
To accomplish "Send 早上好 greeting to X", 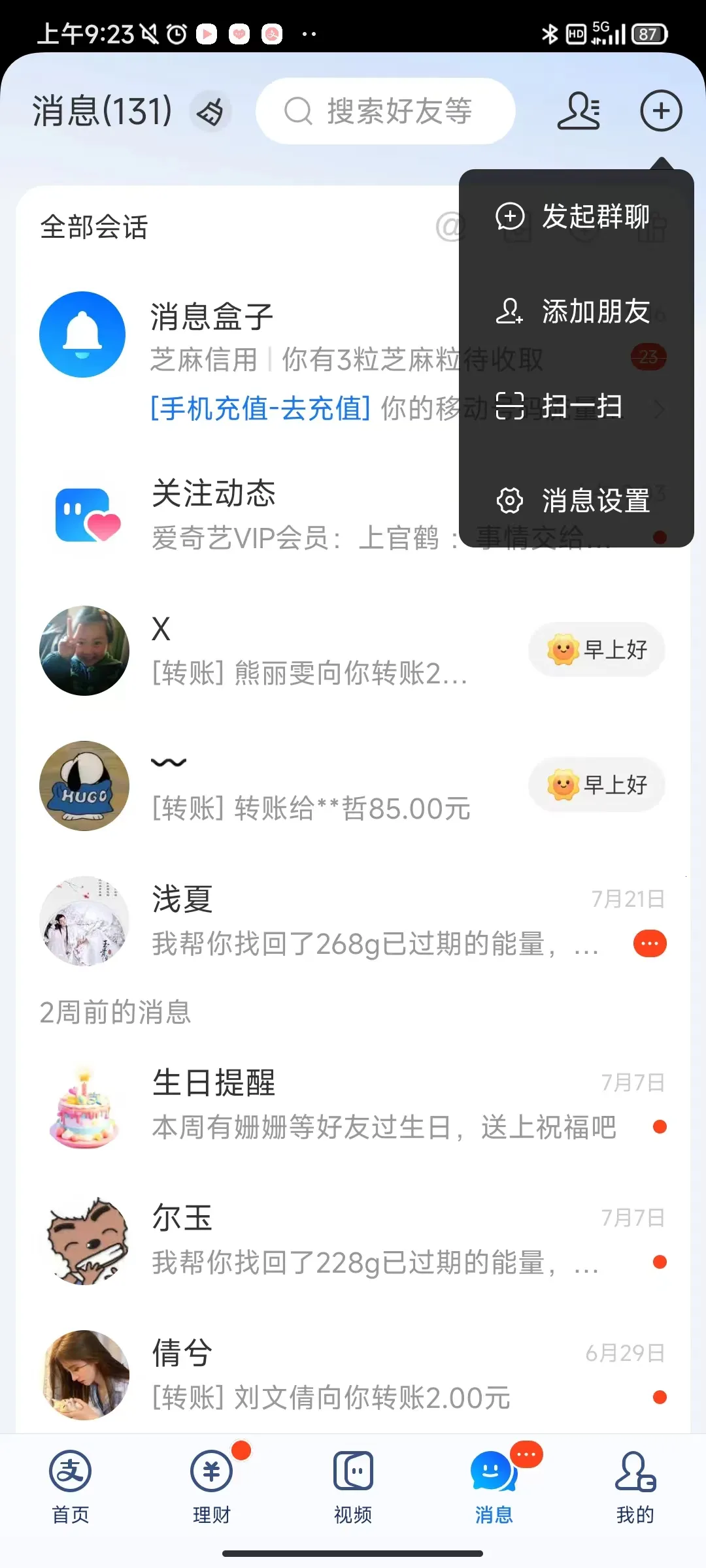I will pyautogui.click(x=597, y=649).
